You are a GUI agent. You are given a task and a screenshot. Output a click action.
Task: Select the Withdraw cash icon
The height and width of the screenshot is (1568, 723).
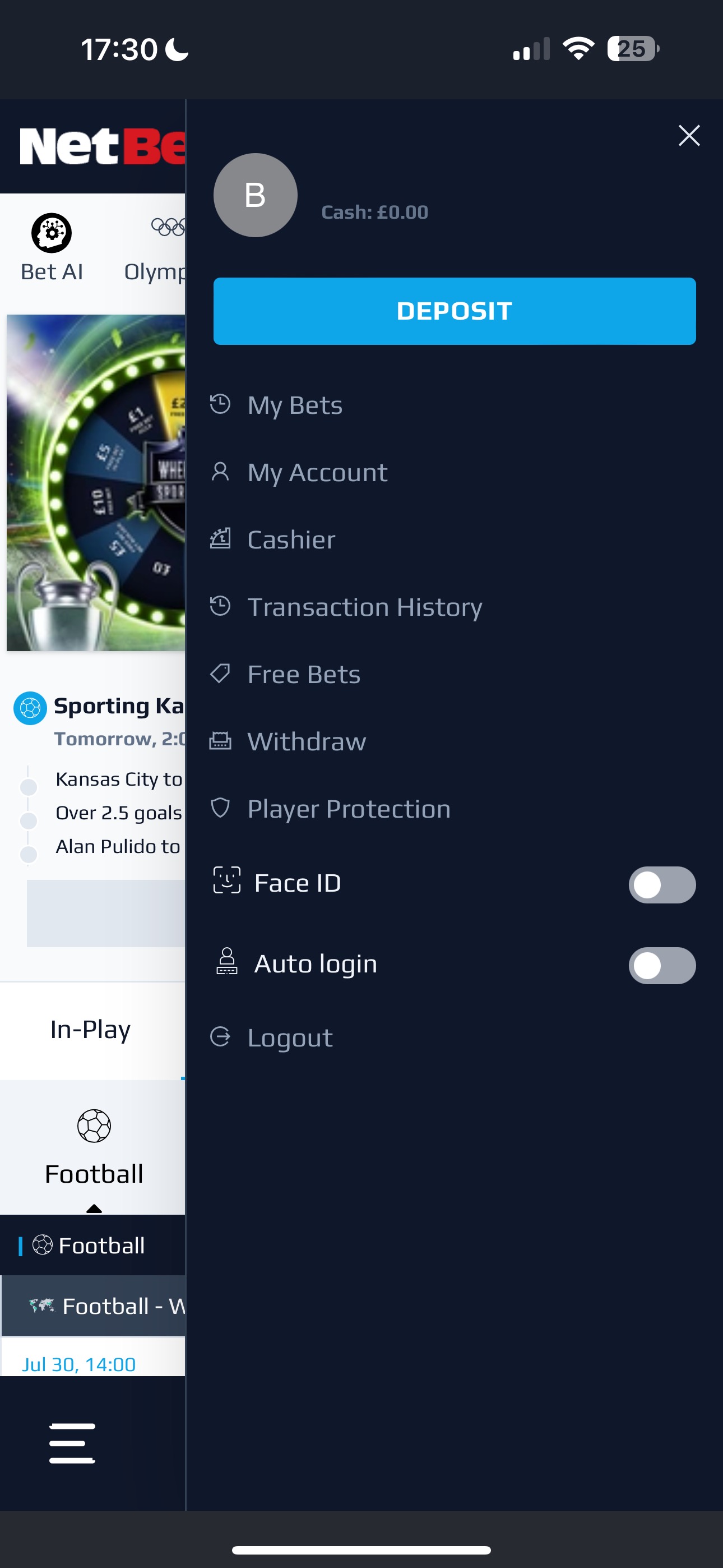(x=221, y=741)
